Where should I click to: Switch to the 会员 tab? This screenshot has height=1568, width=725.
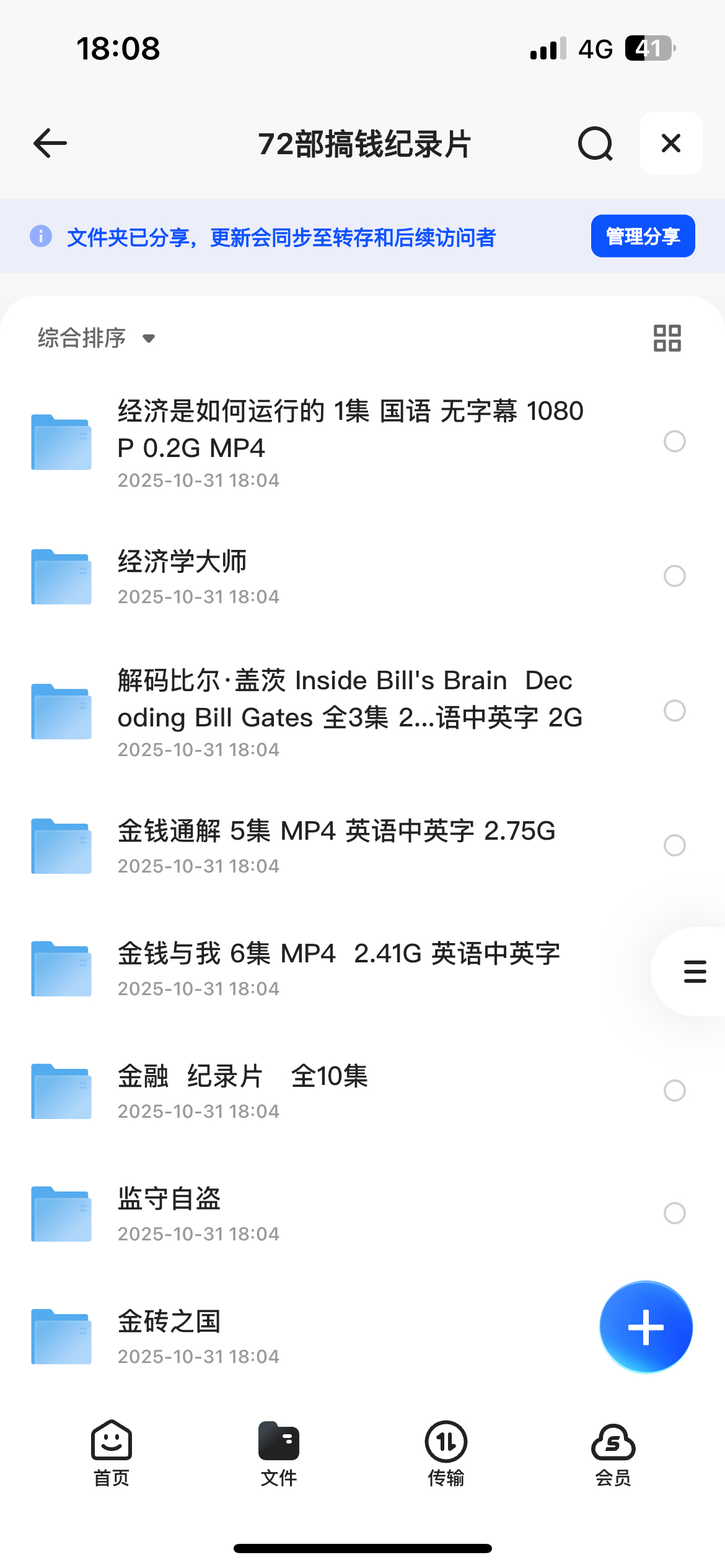[613, 1453]
